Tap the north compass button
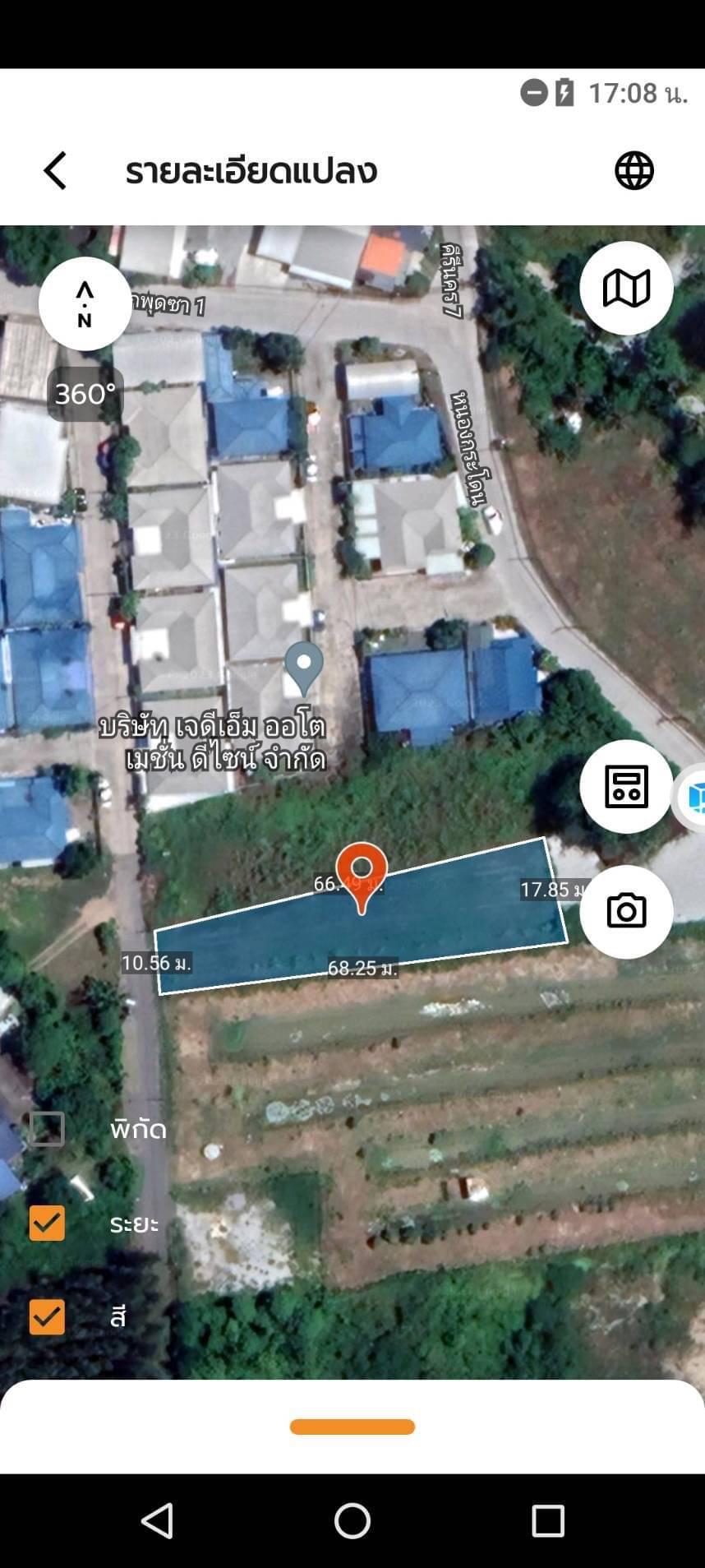The image size is (705, 1568). [x=85, y=303]
